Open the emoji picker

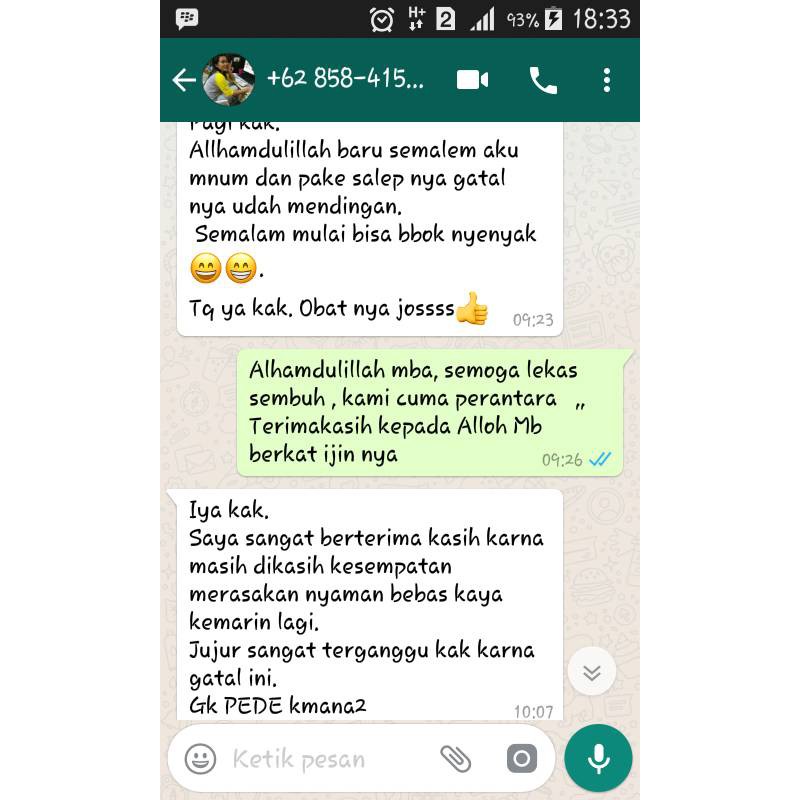click(x=200, y=759)
